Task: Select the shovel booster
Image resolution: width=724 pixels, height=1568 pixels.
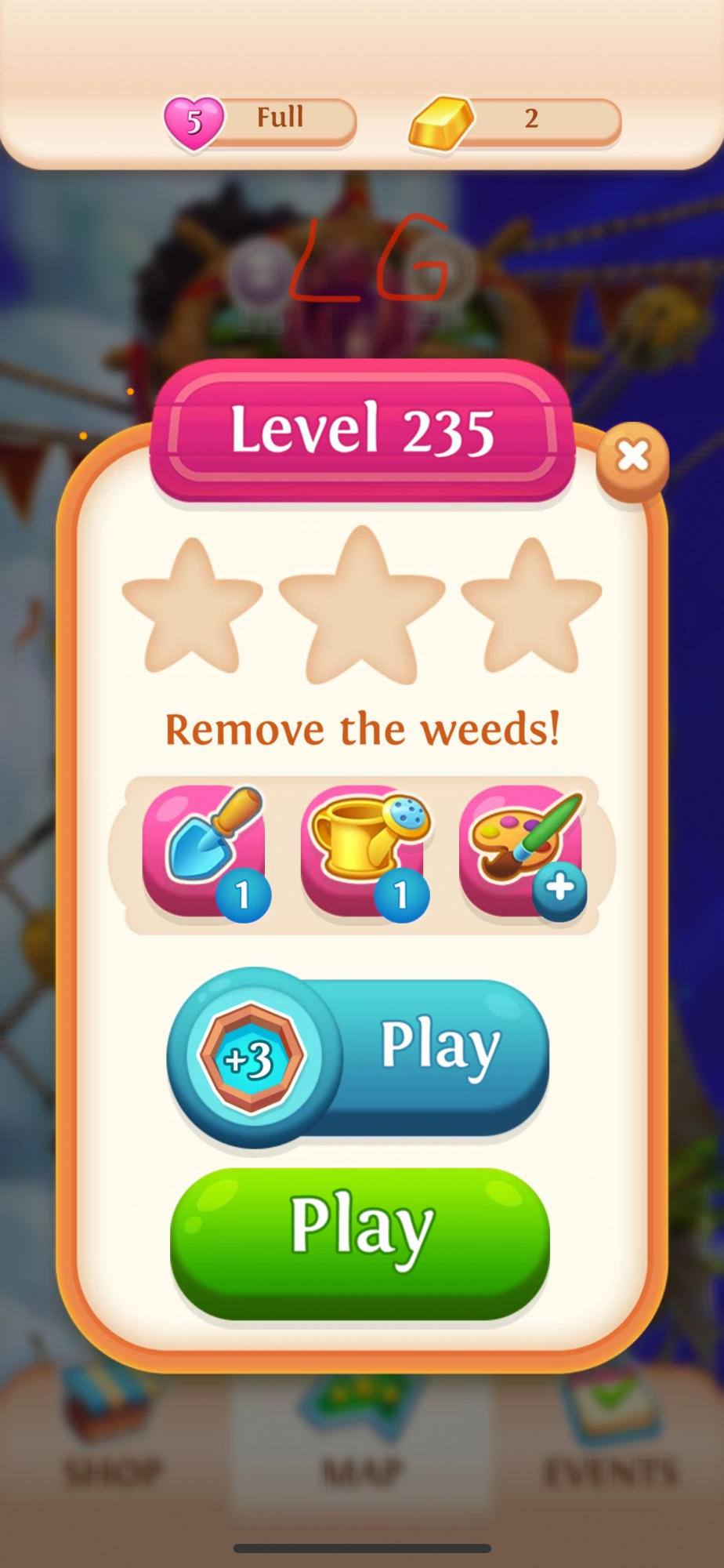Action: [205, 852]
